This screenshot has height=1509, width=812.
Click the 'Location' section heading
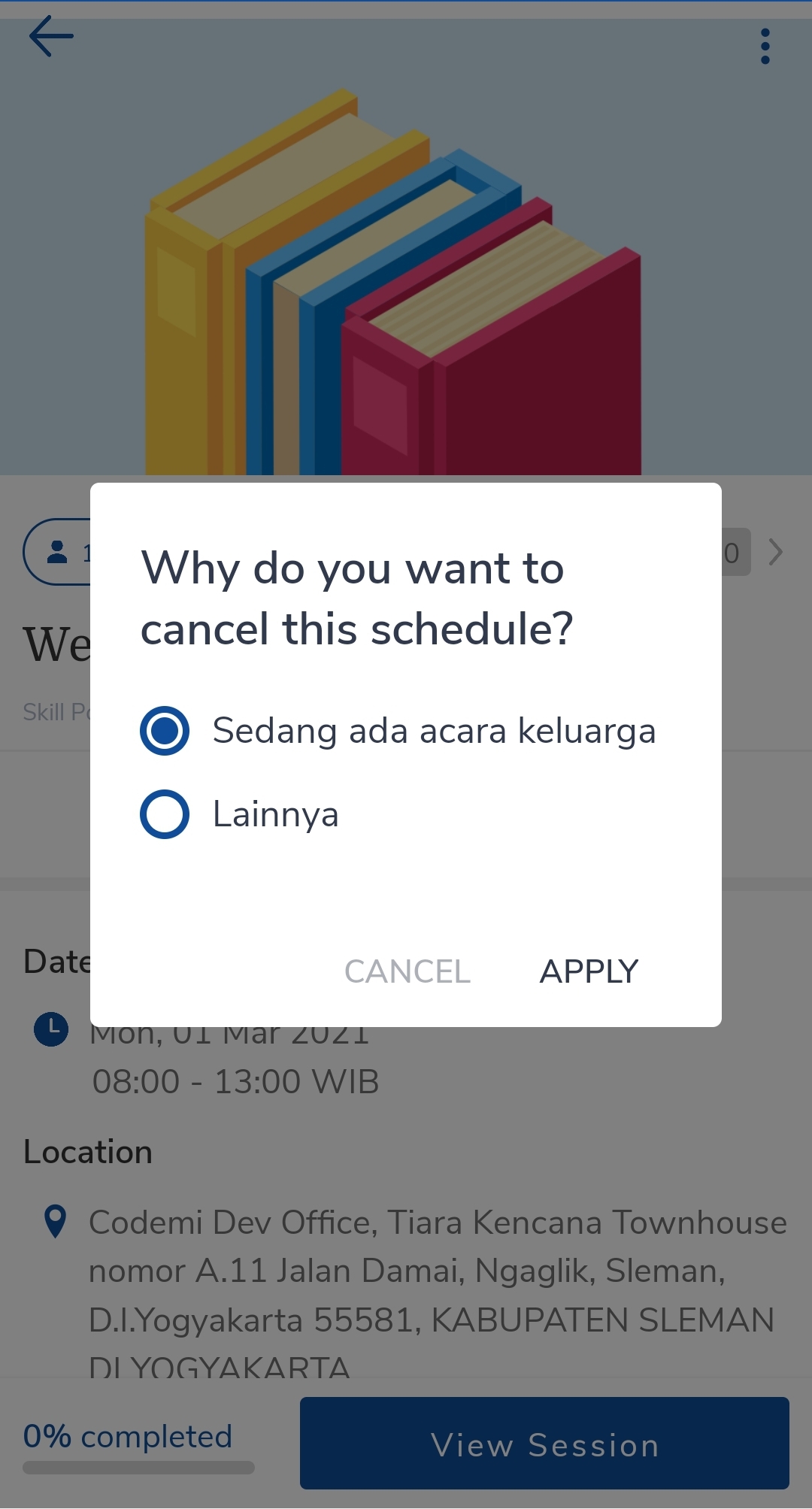tap(89, 1150)
